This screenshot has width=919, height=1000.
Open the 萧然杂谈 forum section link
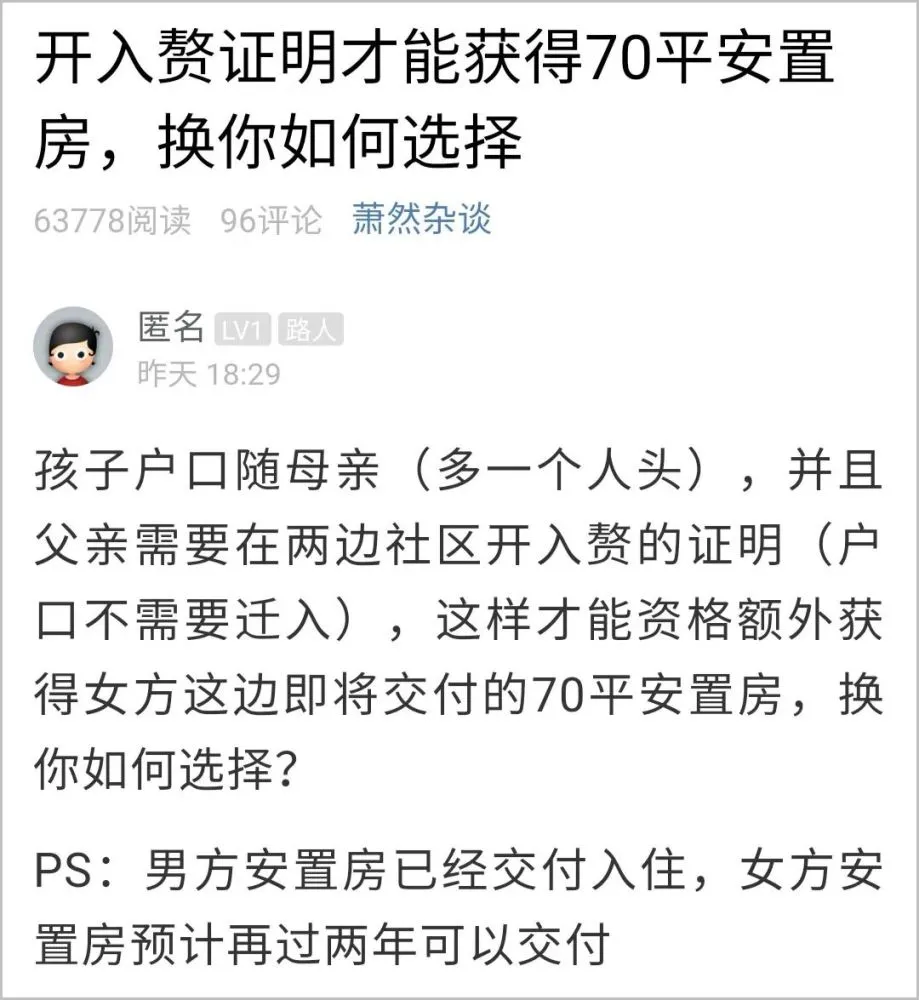421,220
